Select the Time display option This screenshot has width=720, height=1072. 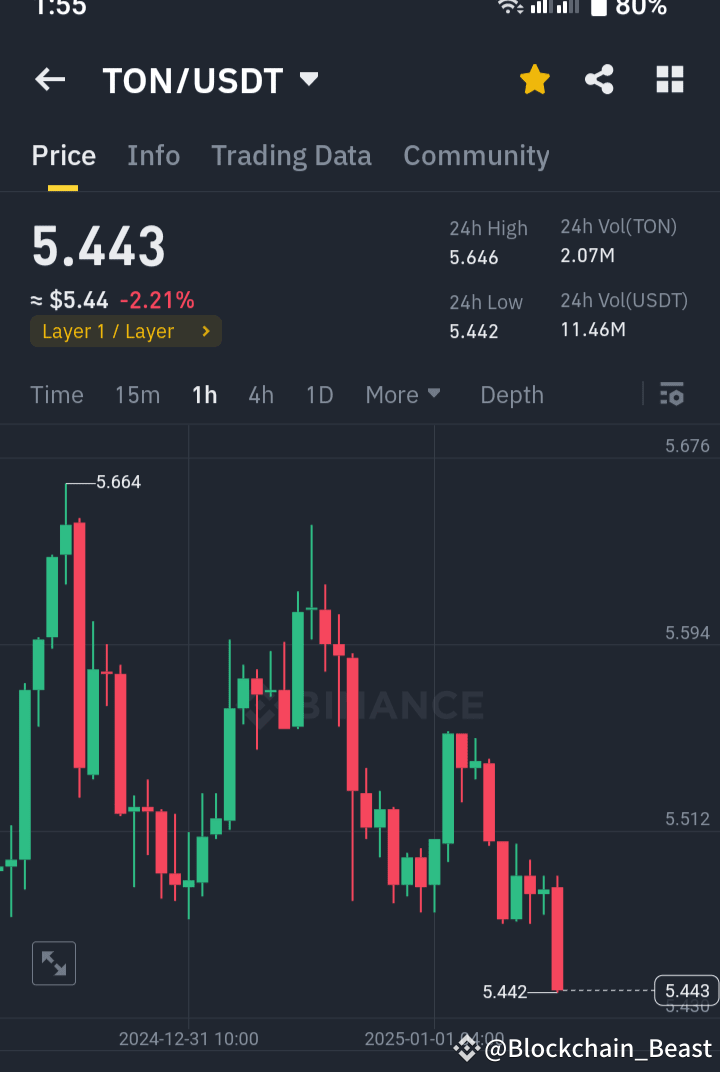[56, 394]
